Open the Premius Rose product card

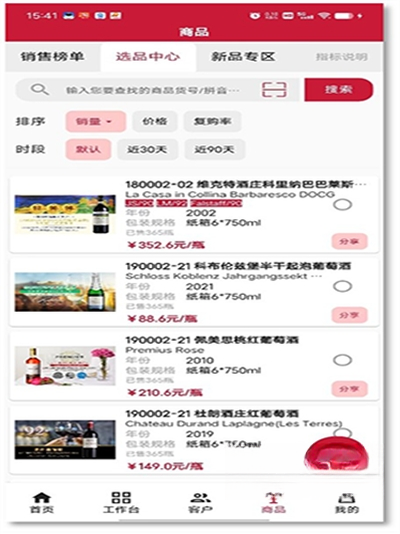194,366
